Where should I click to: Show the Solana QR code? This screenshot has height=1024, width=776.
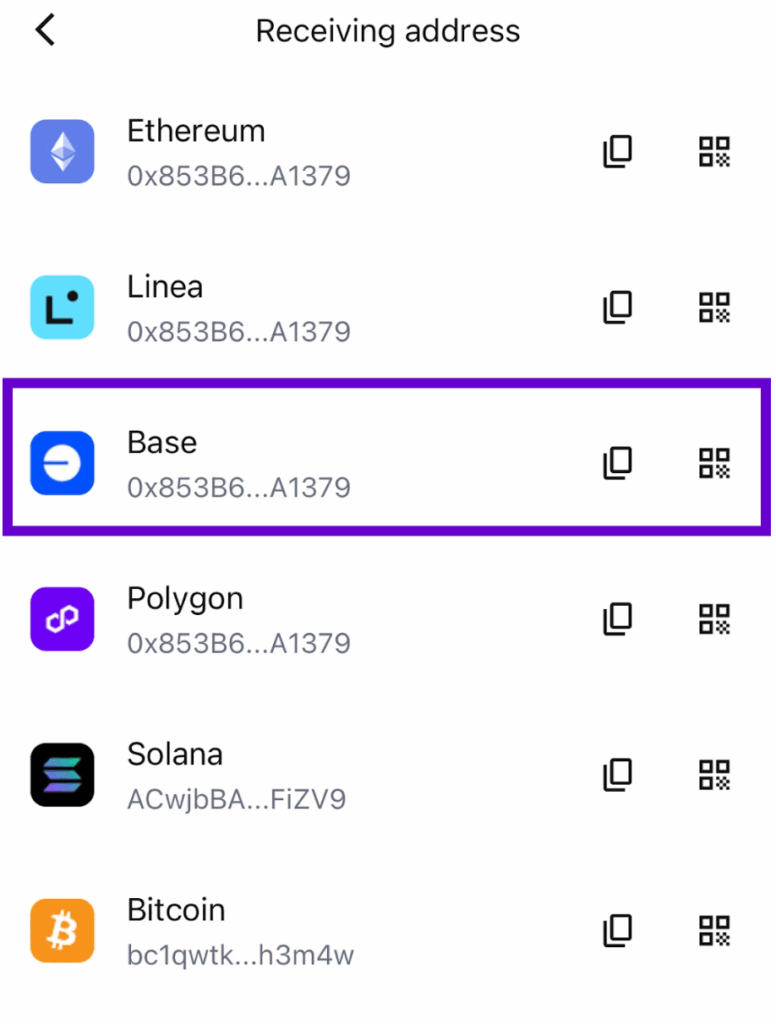click(x=715, y=774)
